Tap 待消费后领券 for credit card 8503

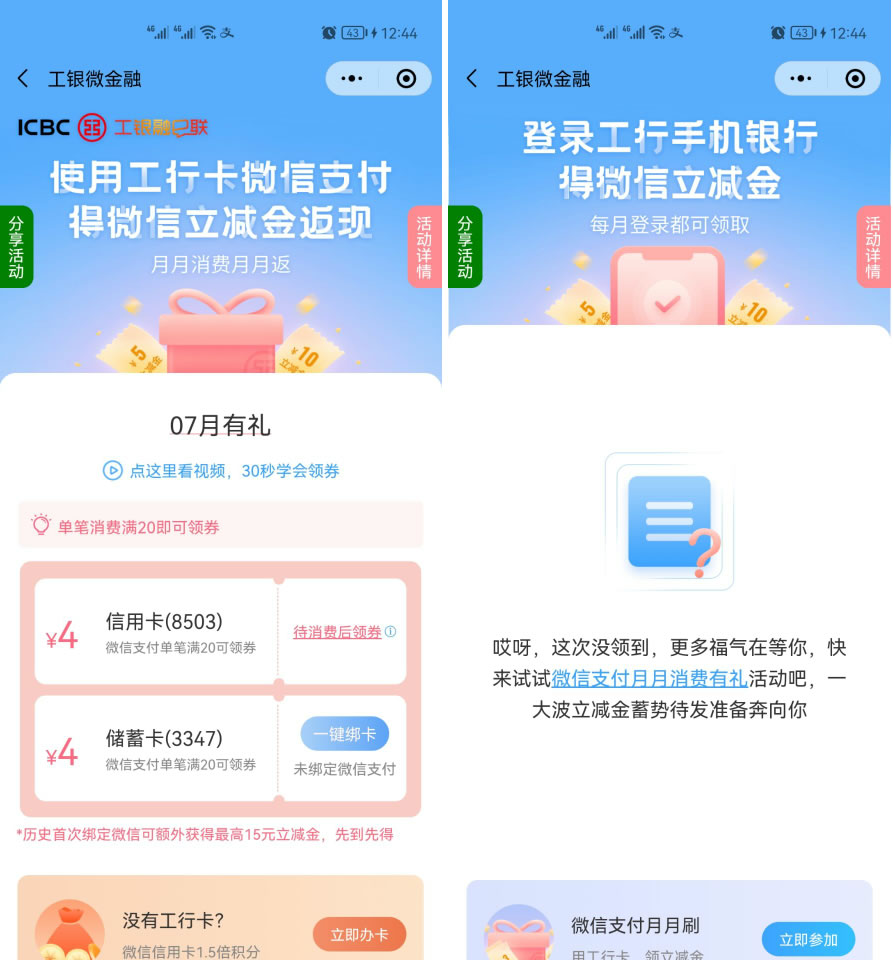tap(338, 632)
